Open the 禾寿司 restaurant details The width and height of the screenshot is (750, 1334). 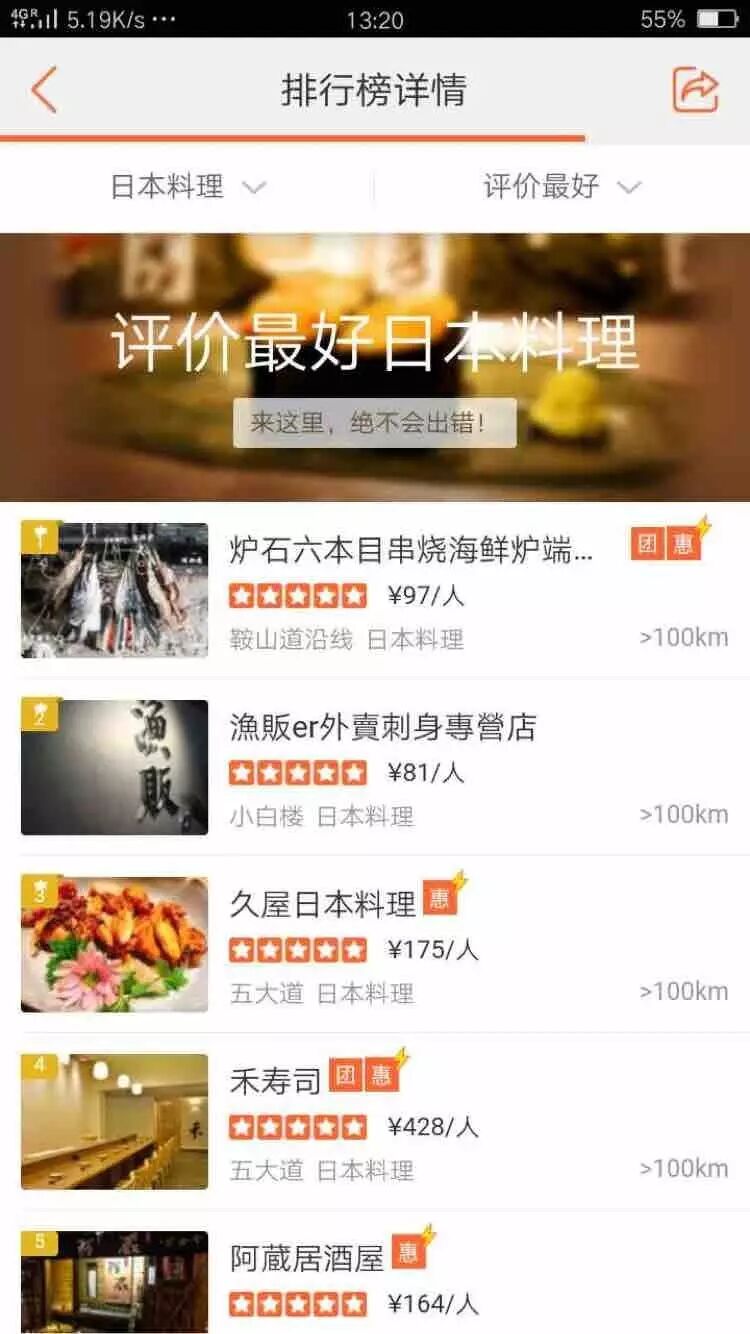[x=275, y=1081]
